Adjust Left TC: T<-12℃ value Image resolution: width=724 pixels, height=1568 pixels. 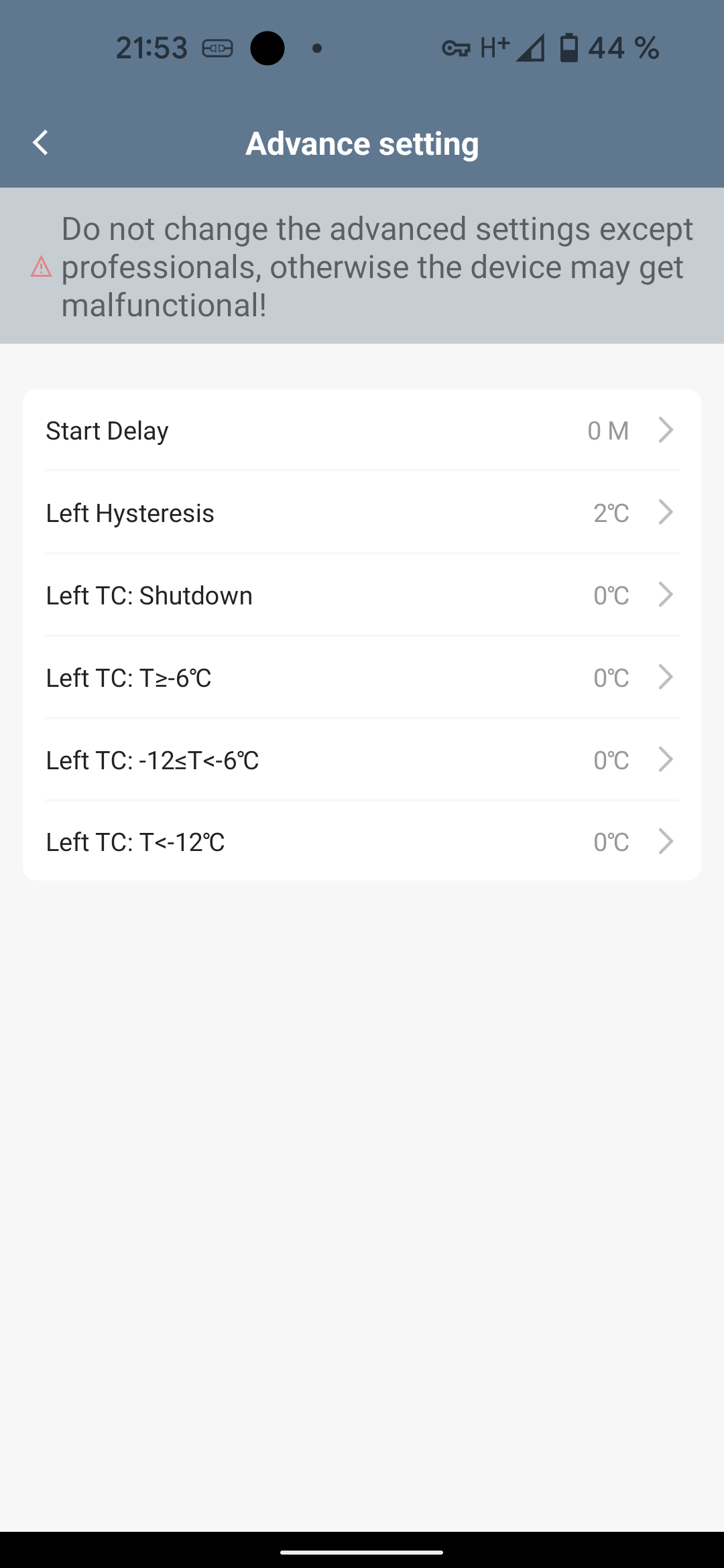(362, 842)
